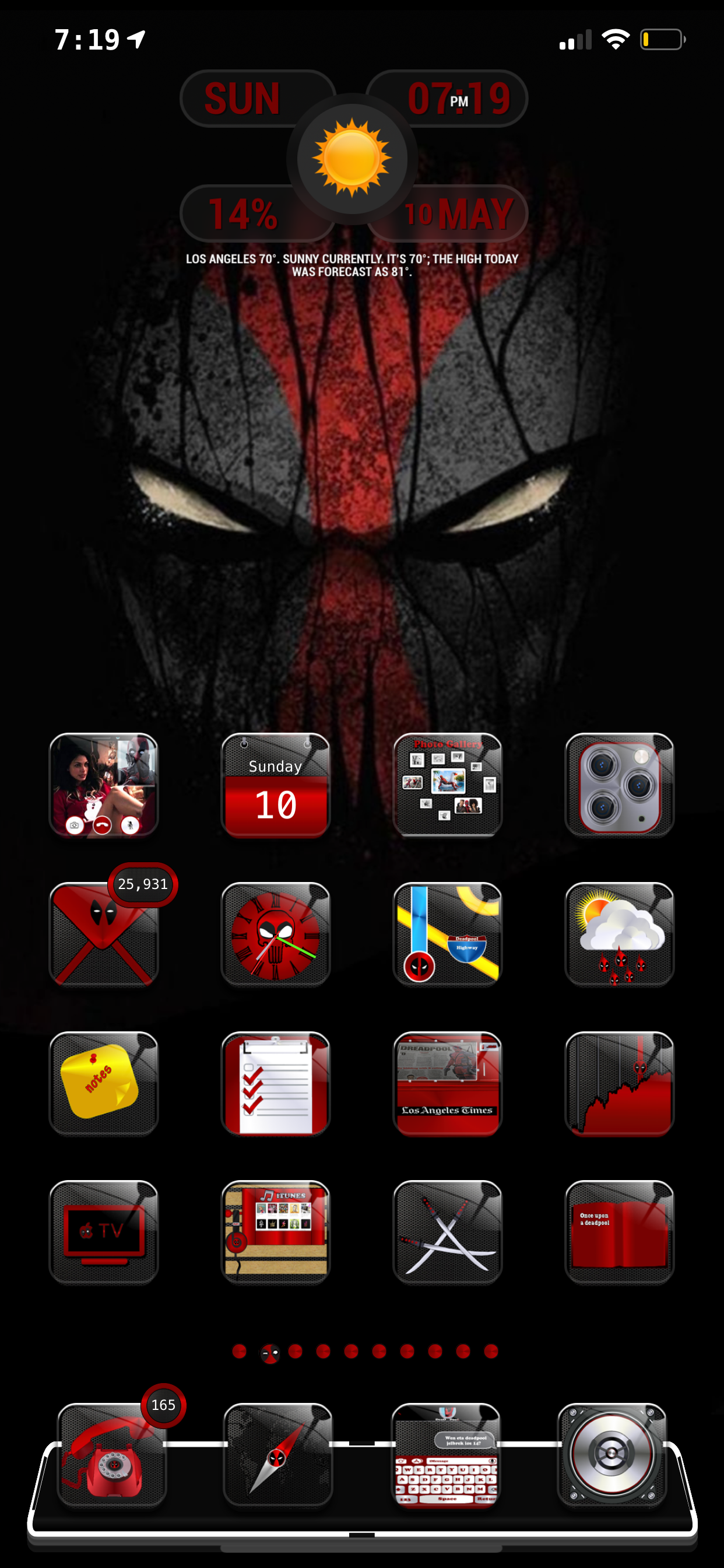Image resolution: width=724 pixels, height=1568 pixels.
Task: Open the yellow Notes app
Action: 103,1083
